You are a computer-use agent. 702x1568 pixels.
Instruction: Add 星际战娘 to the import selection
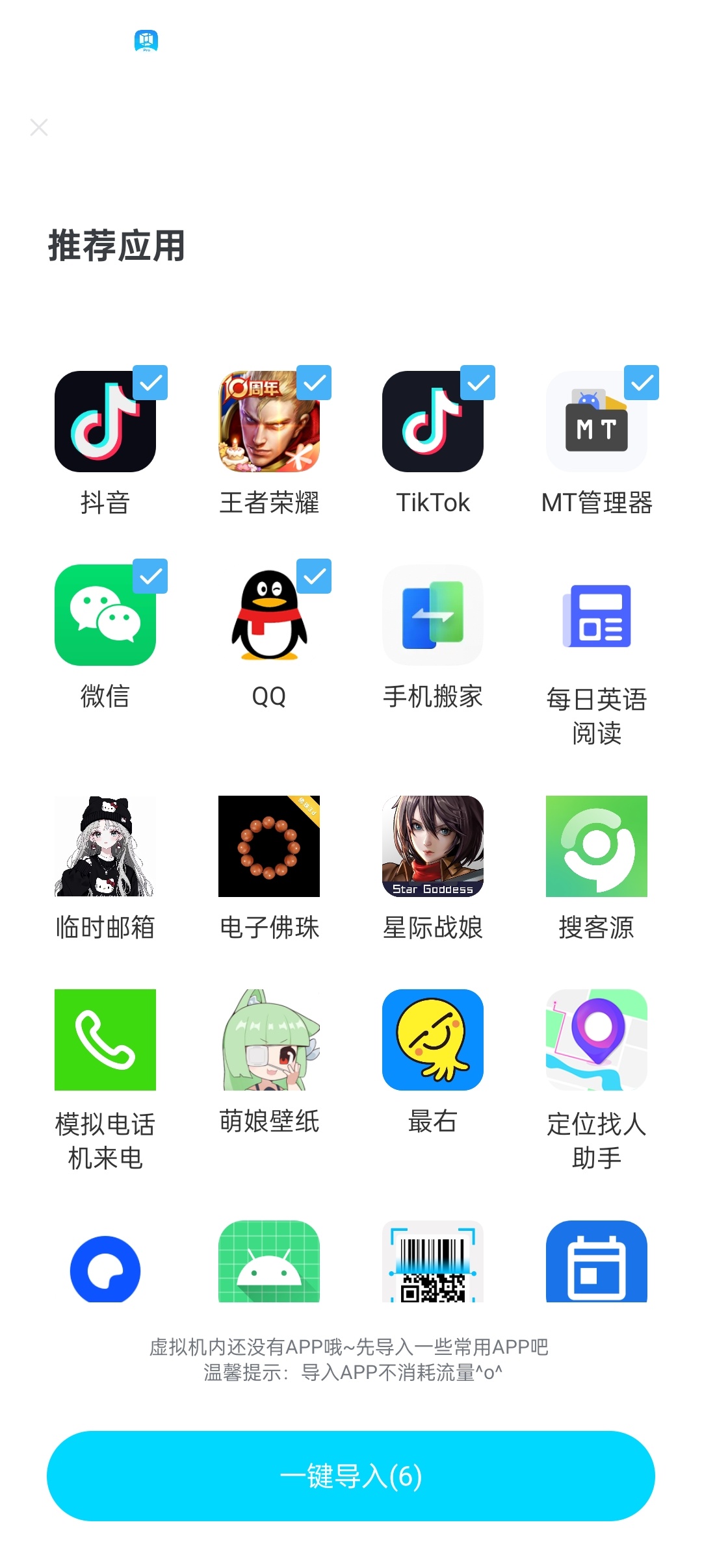click(433, 846)
